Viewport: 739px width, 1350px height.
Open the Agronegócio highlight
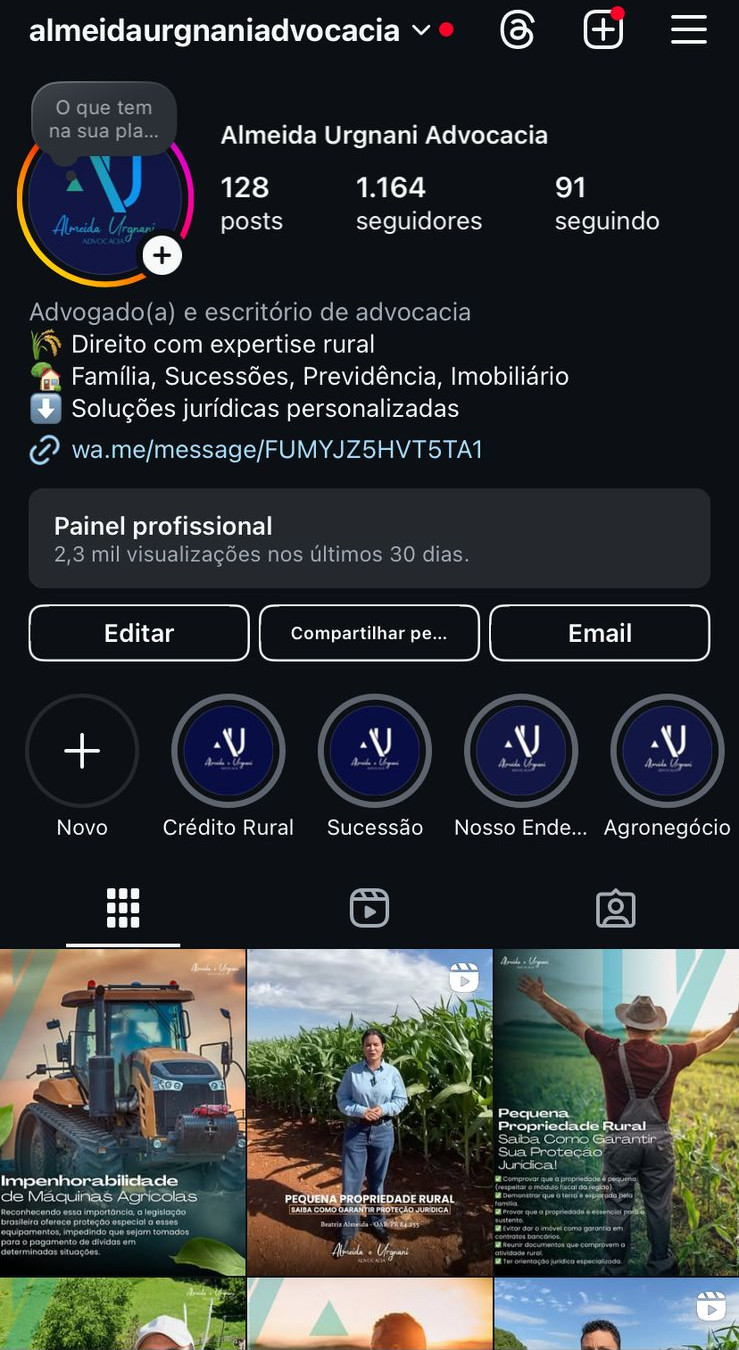tap(667, 751)
